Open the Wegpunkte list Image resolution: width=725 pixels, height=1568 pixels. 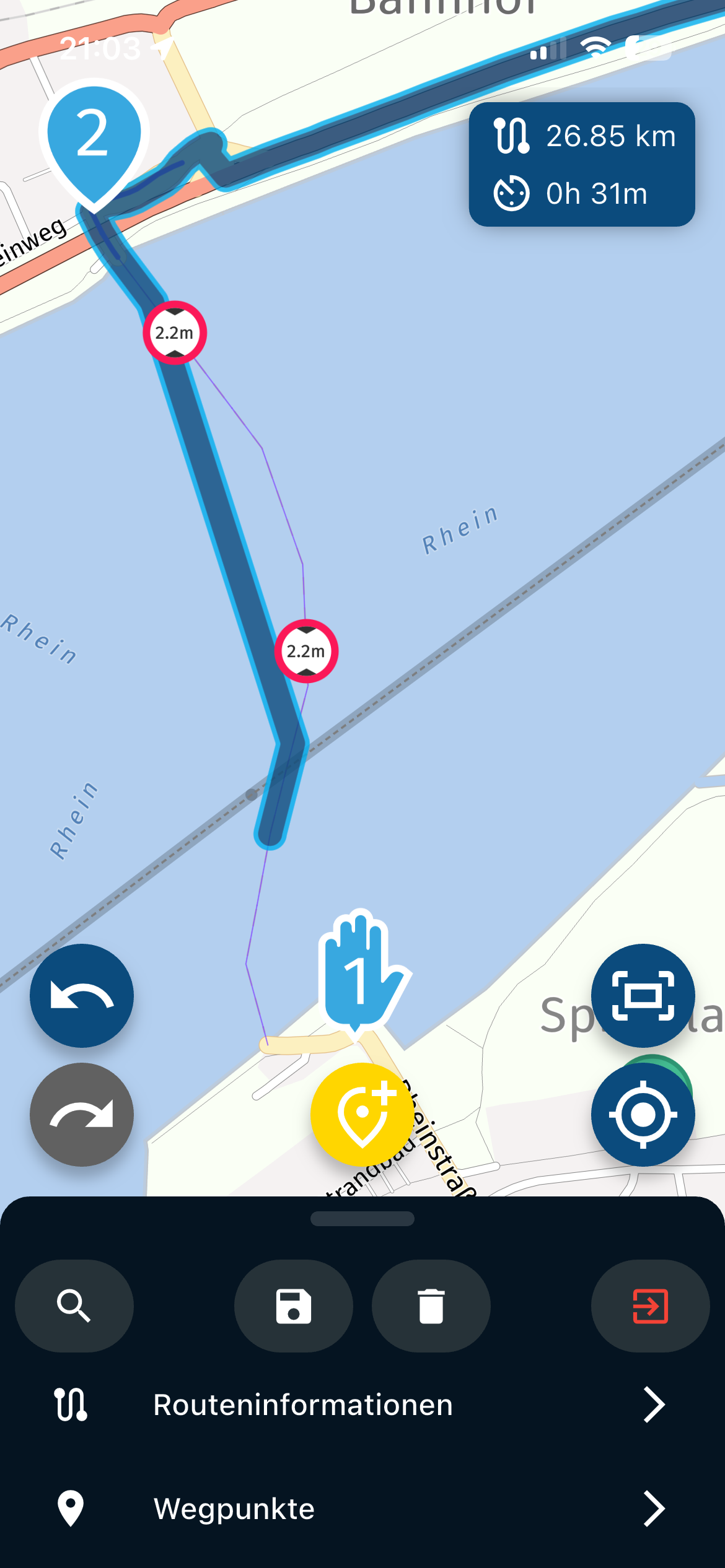[x=362, y=1509]
